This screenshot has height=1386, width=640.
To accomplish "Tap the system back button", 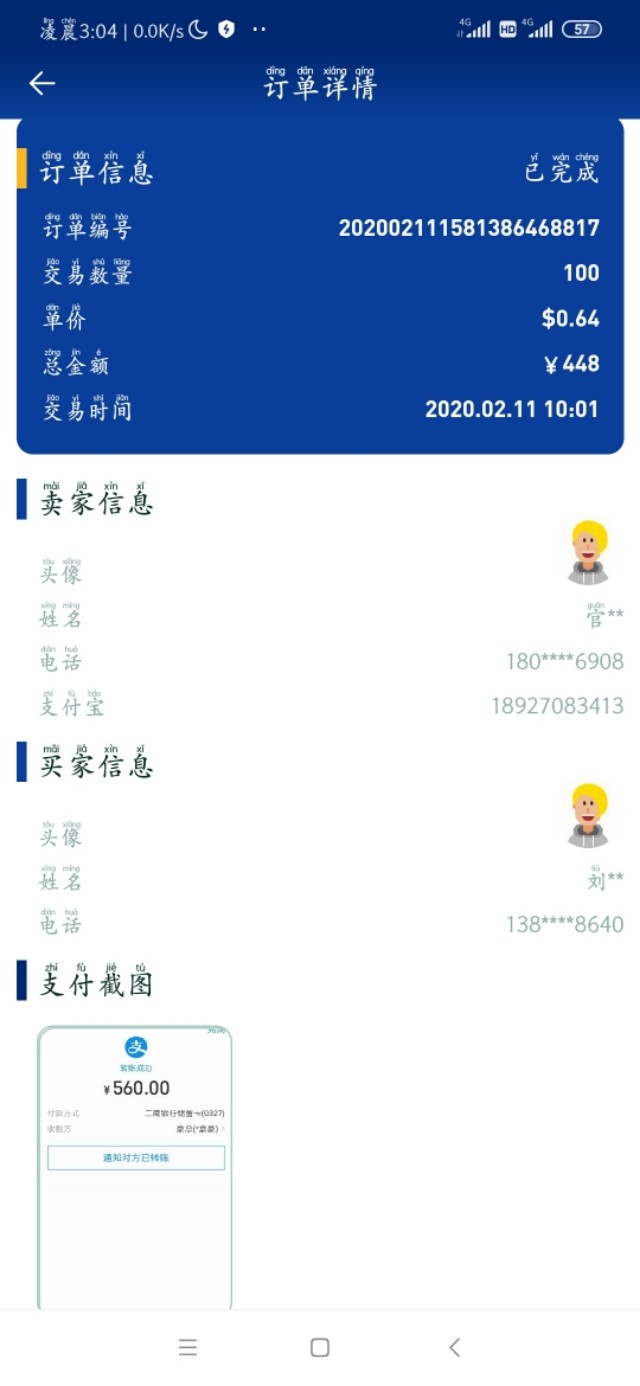I will point(454,1347).
